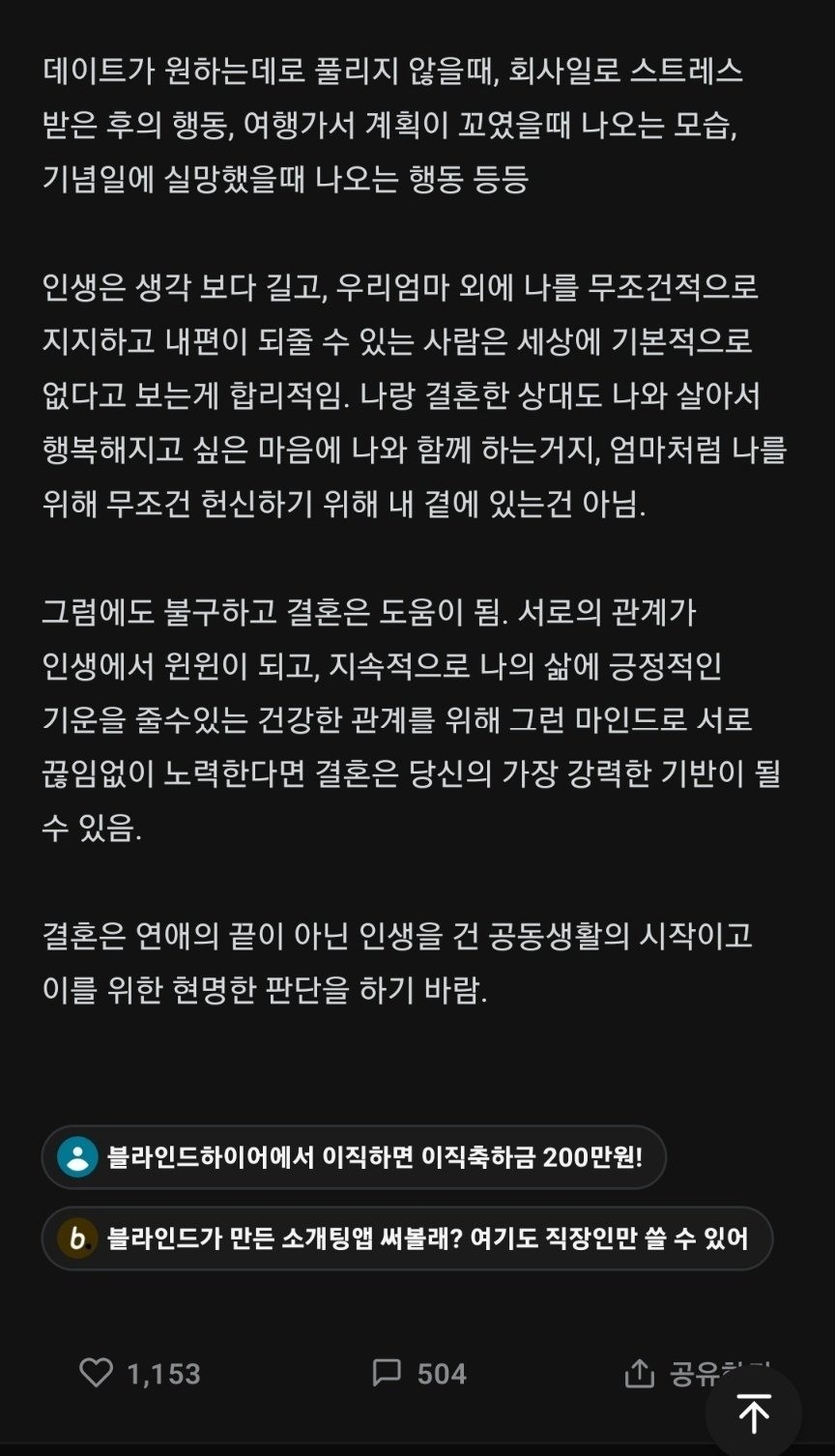Open 블라인드하이어 이직축하금 200만원 banner
This screenshot has height=1456, width=835.
click(353, 1157)
